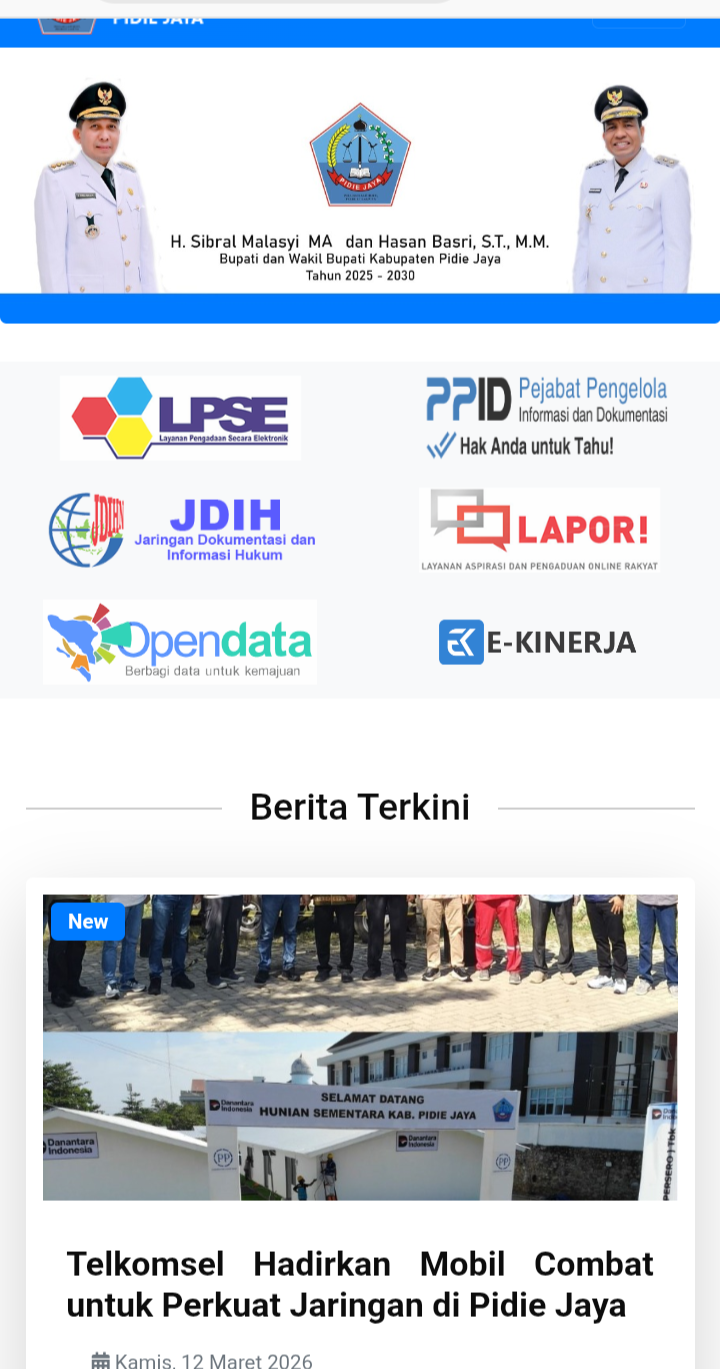Open the PPID information portal banner
Screen dimensions: 720x1369
[x=546, y=418]
